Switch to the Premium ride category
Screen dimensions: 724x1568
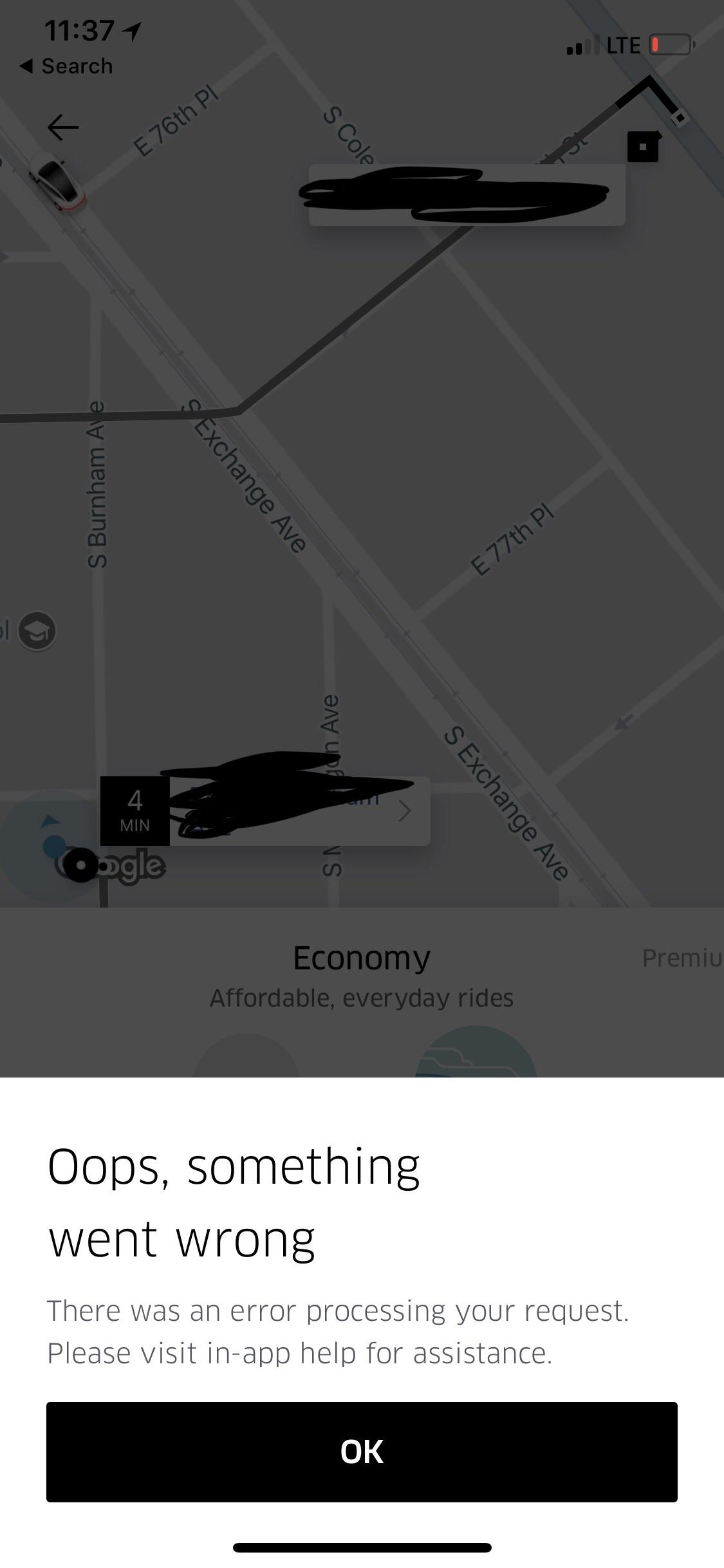click(682, 958)
